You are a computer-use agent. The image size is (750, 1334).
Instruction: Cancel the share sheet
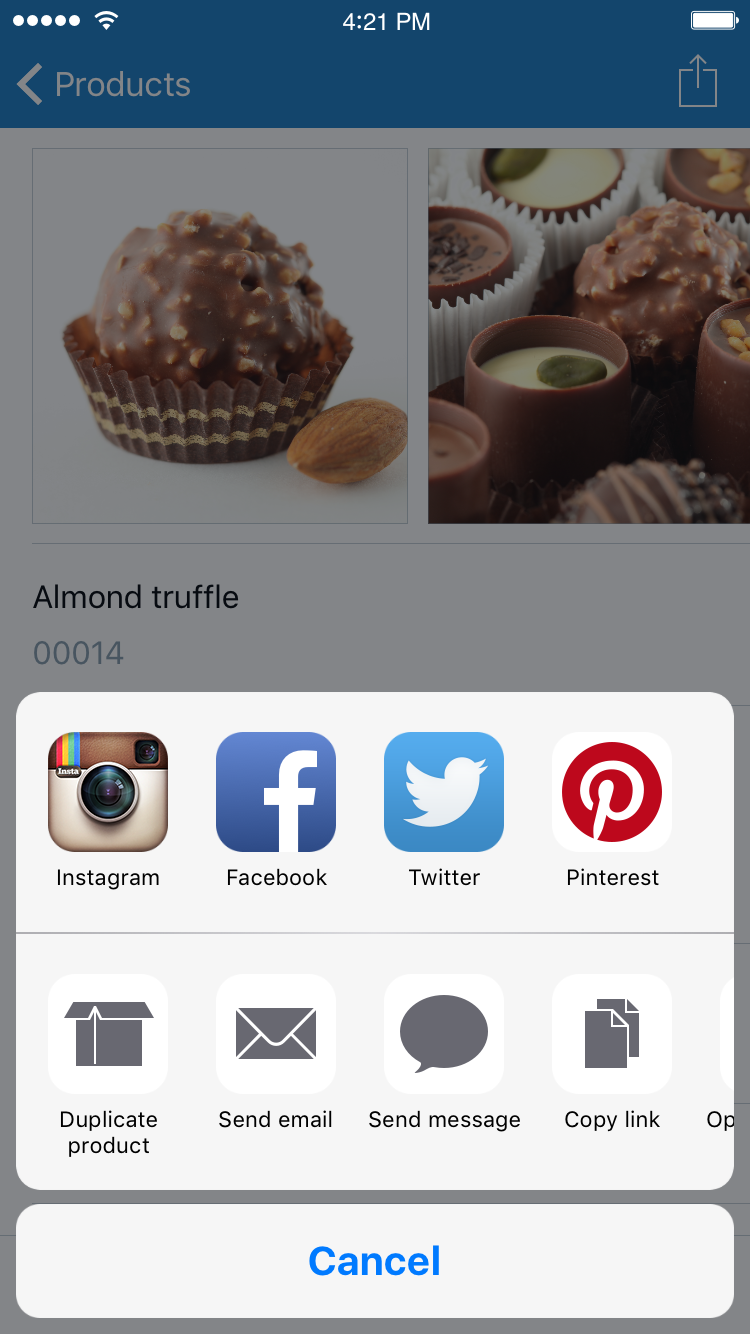pos(375,1261)
